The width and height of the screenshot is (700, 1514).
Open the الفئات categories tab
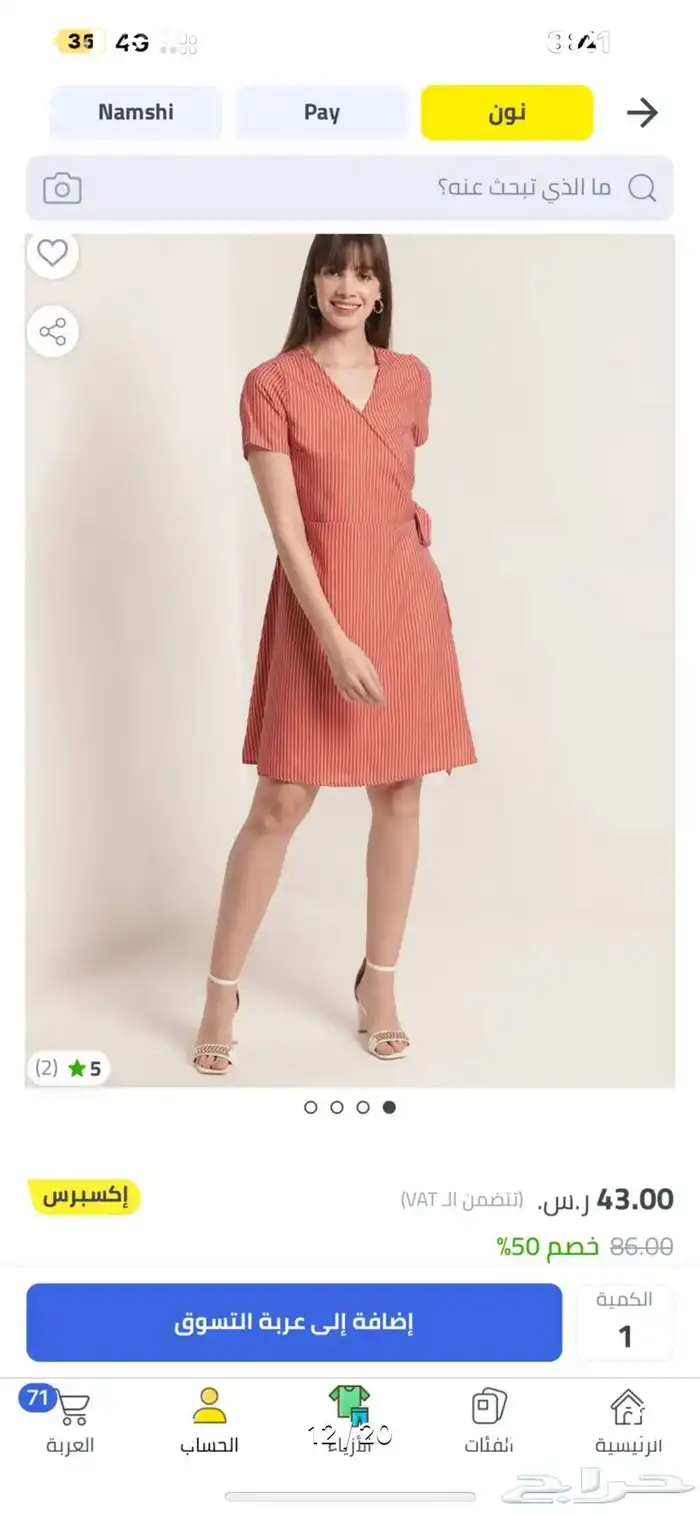[x=489, y=1422]
